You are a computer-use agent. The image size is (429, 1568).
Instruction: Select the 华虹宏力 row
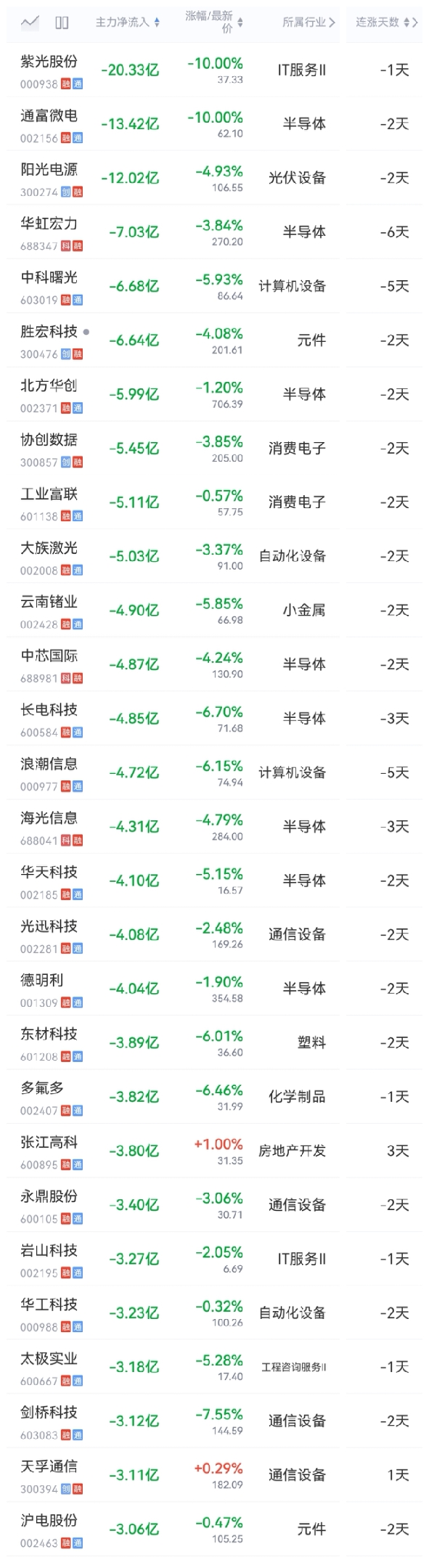(214, 232)
